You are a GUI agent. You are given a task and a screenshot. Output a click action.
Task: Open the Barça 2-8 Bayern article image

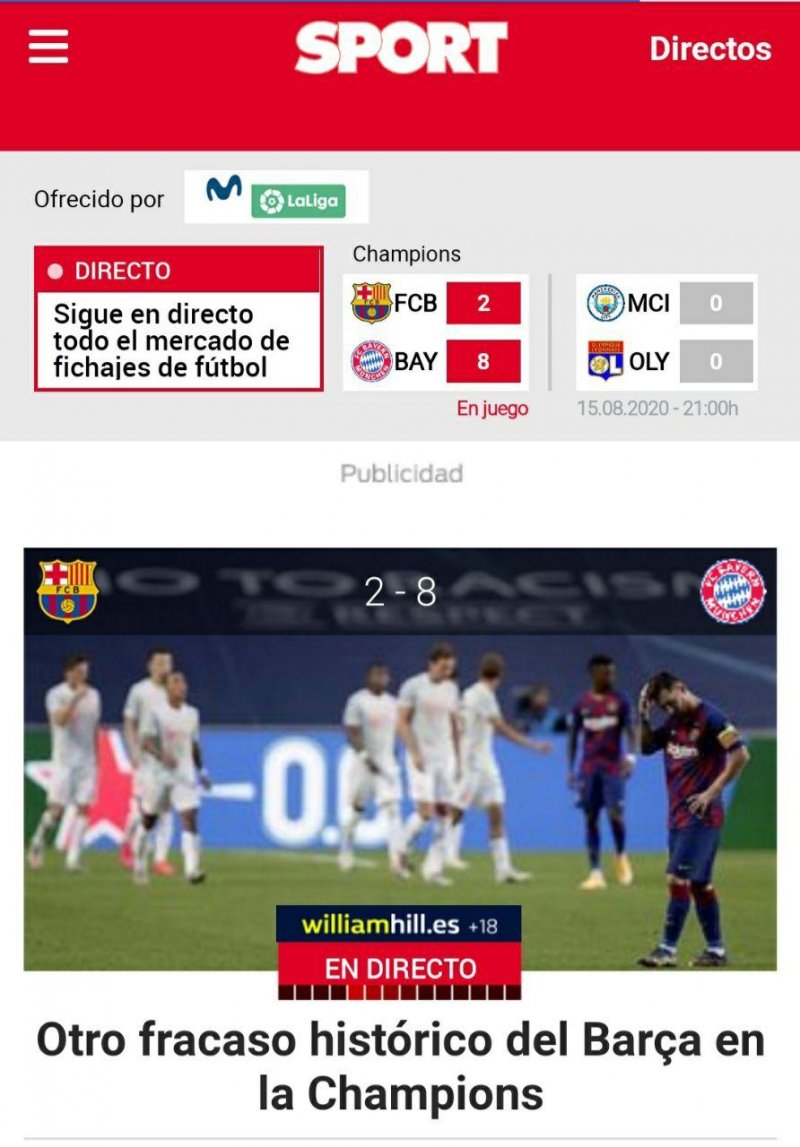coord(400,760)
